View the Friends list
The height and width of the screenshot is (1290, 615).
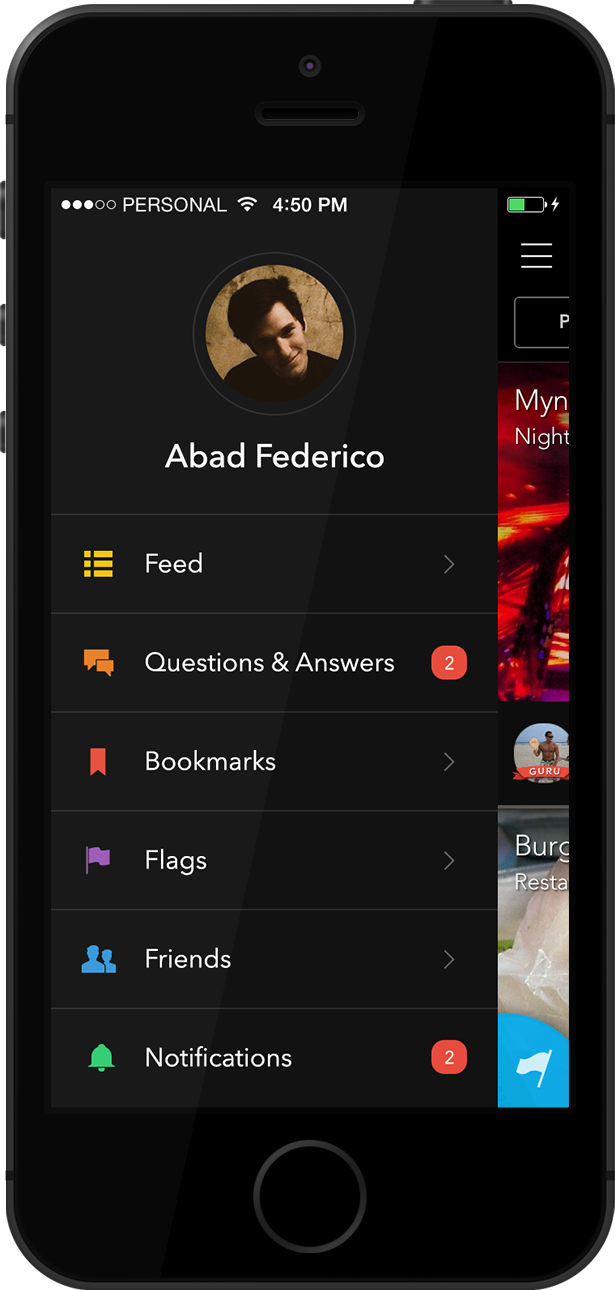274,959
